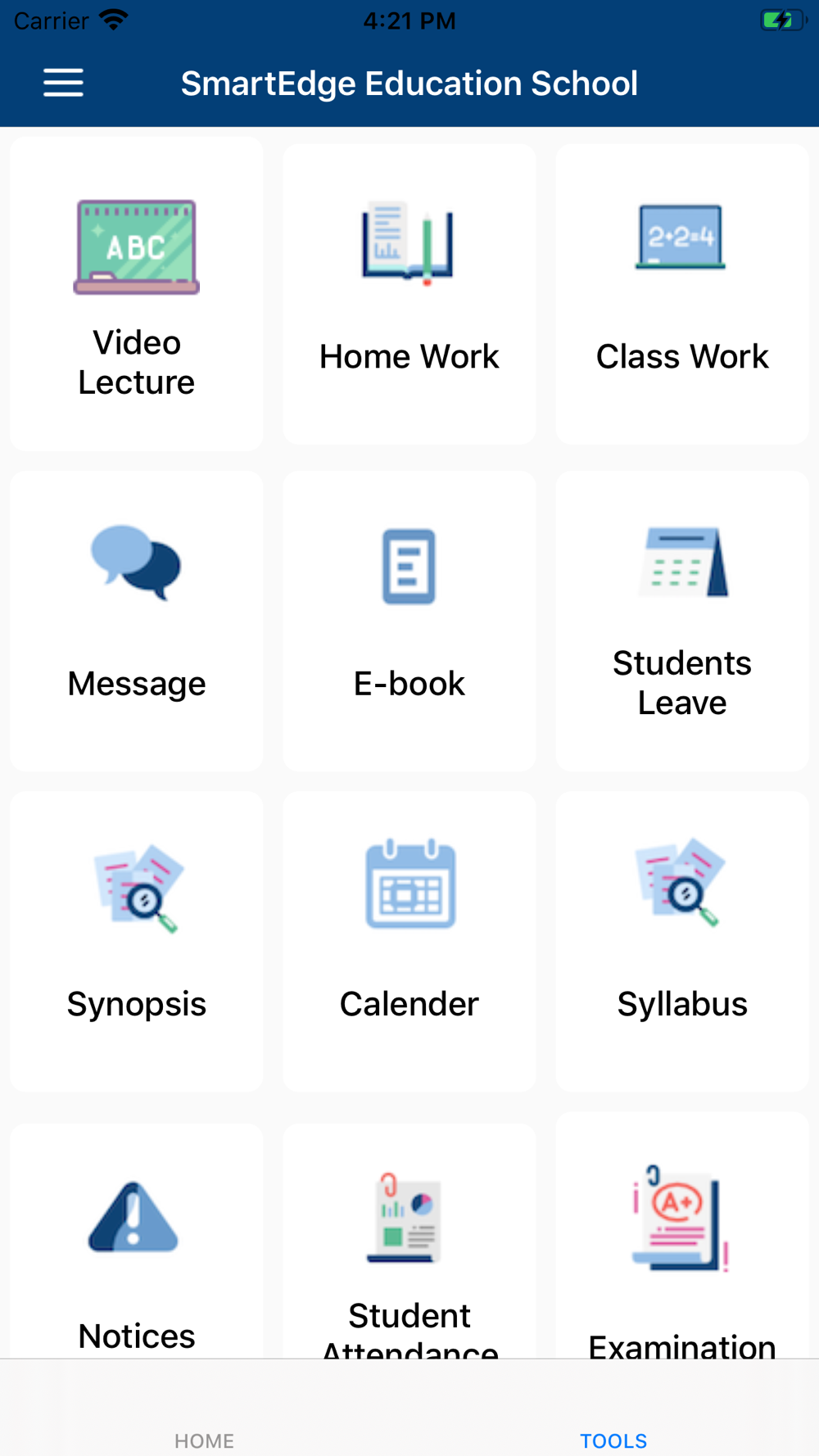
Task: Open Students Leave
Action: click(x=682, y=621)
